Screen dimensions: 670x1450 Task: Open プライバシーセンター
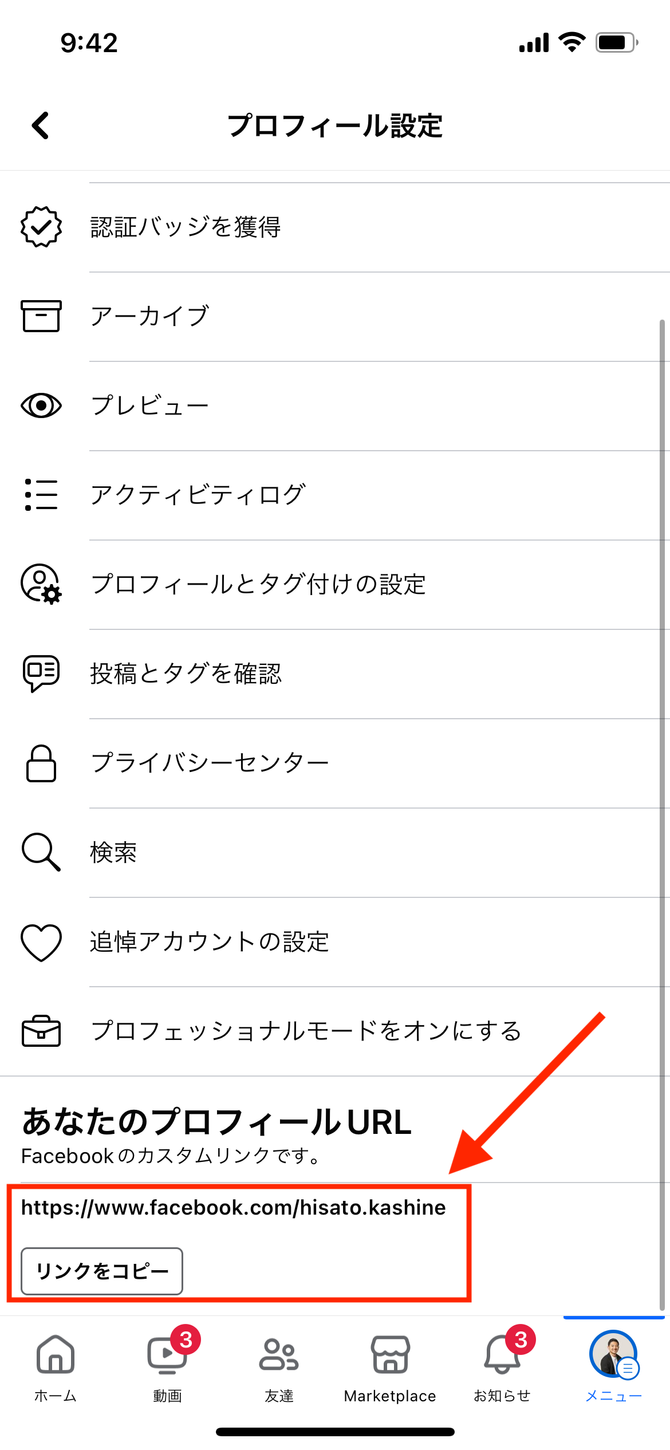[x=210, y=763]
